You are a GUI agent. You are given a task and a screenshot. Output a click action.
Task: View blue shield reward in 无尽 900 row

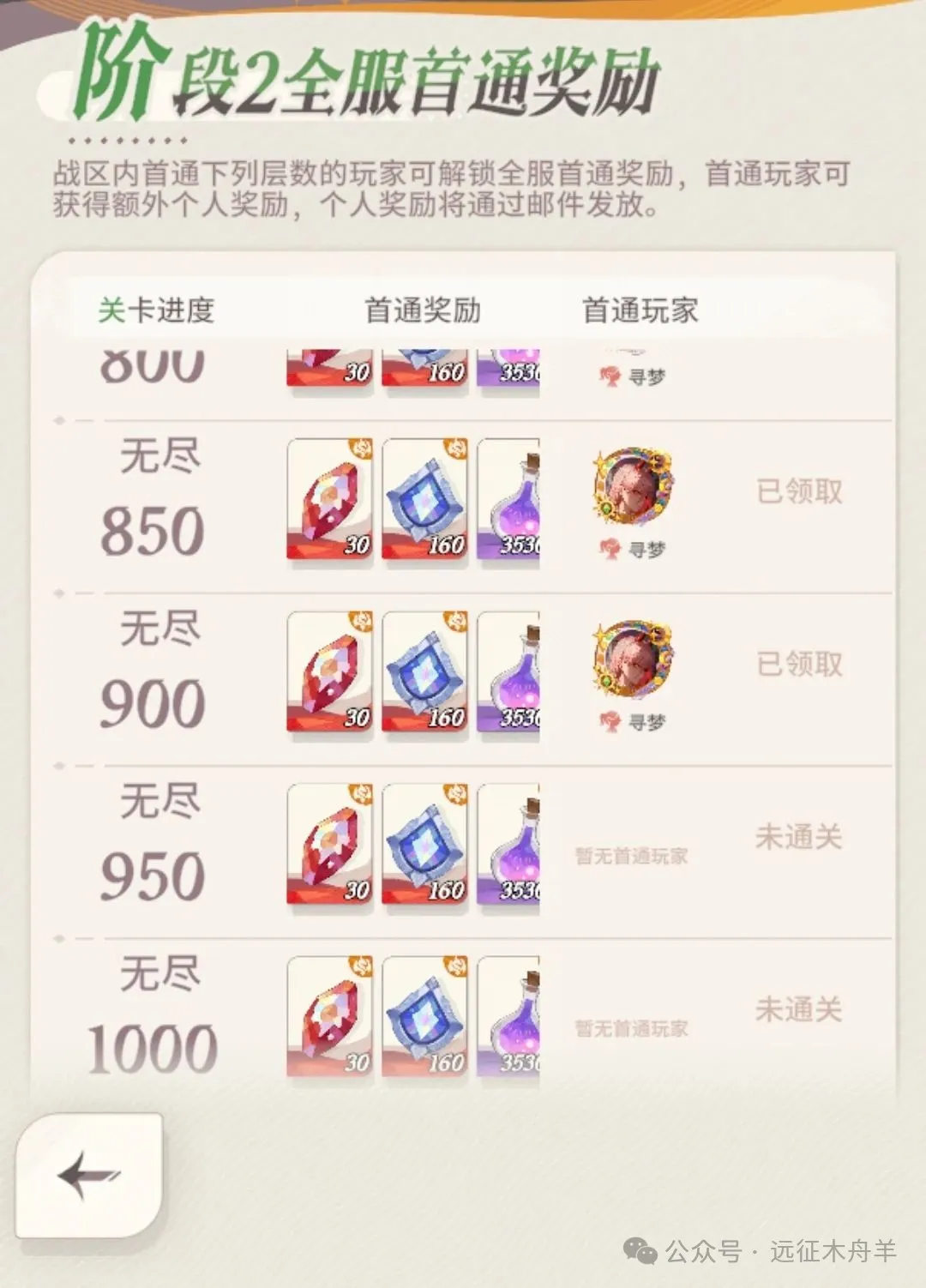[x=425, y=674]
